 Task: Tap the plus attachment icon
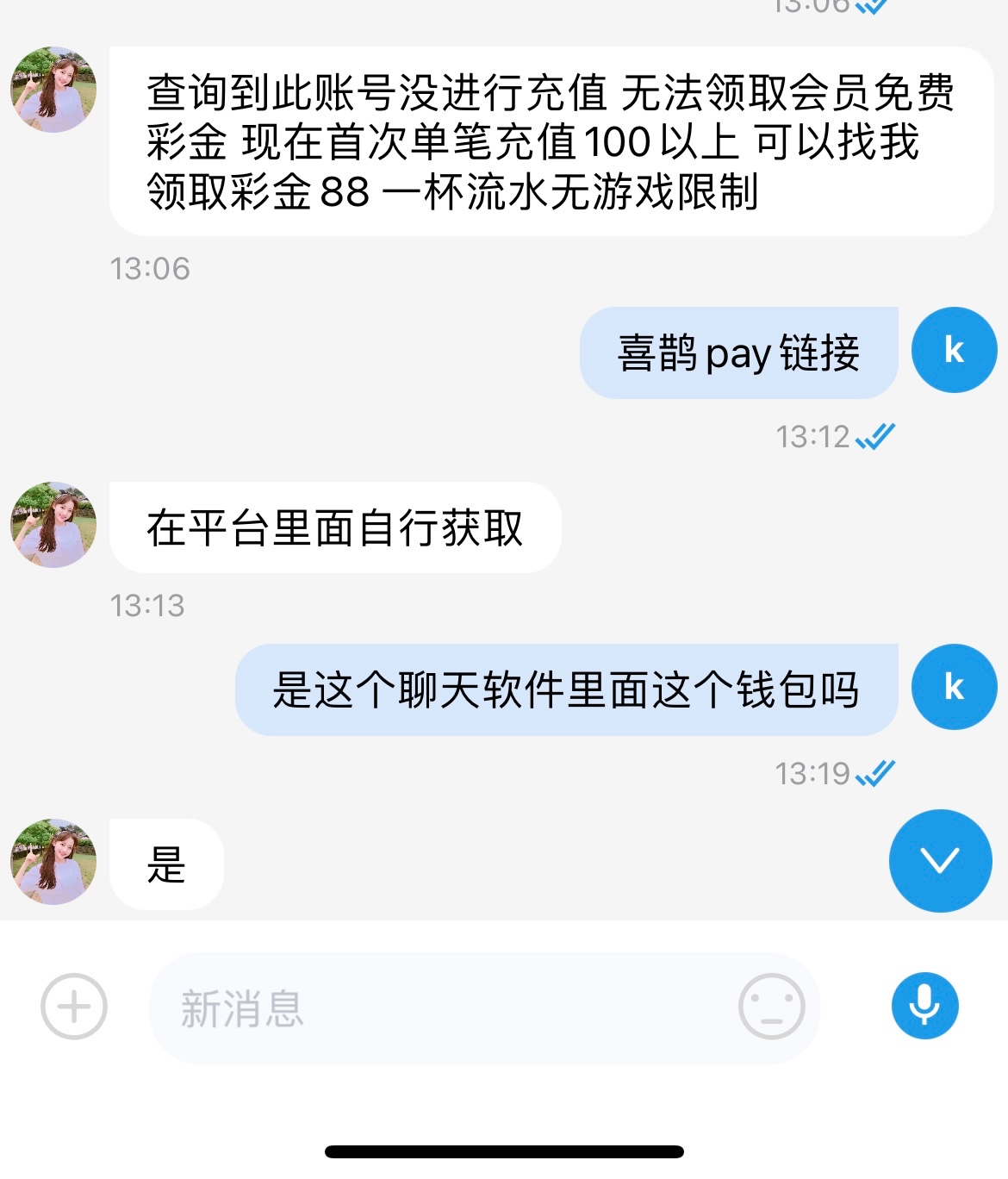pos(74,1006)
